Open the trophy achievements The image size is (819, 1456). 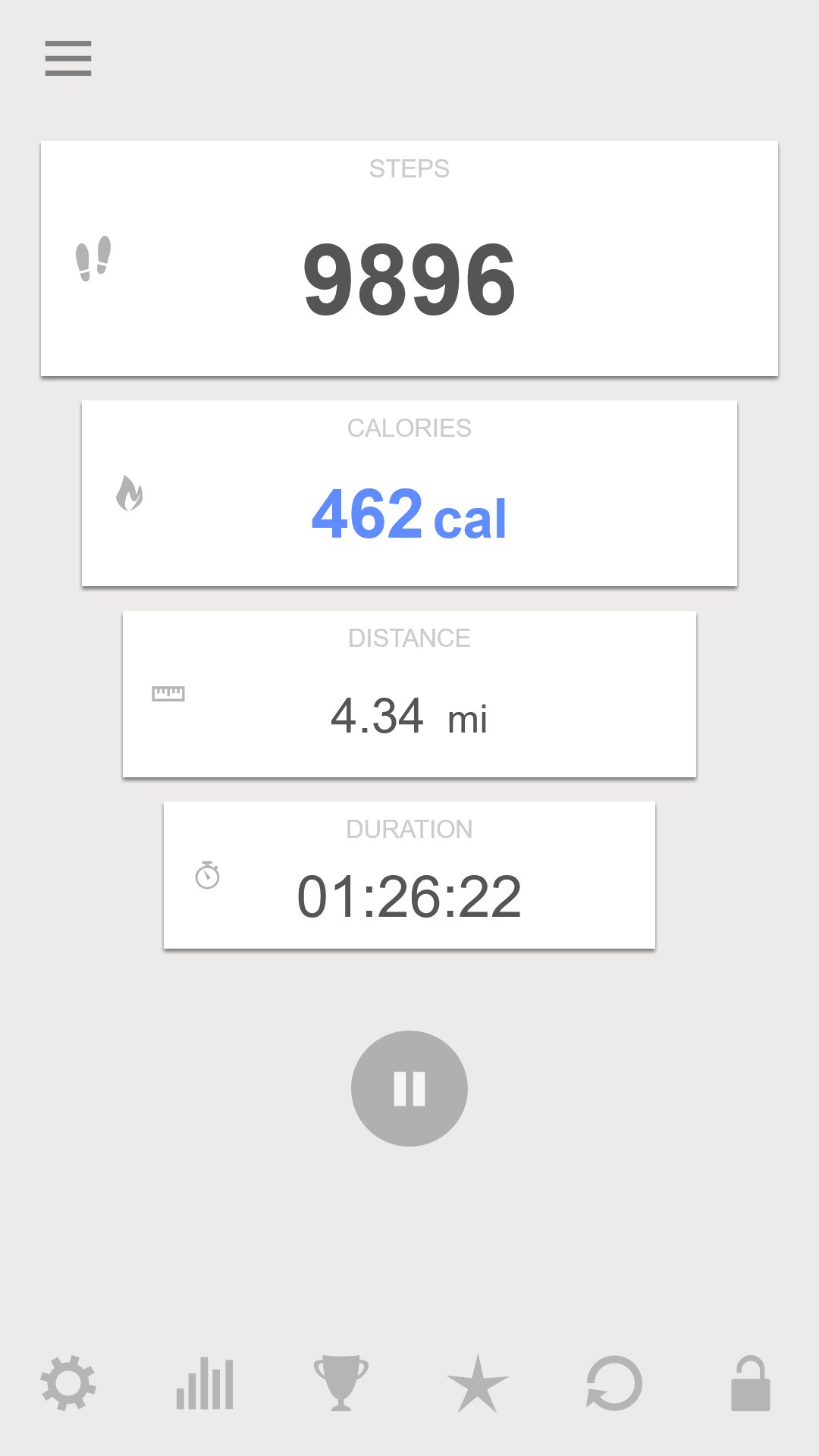[x=341, y=1383]
